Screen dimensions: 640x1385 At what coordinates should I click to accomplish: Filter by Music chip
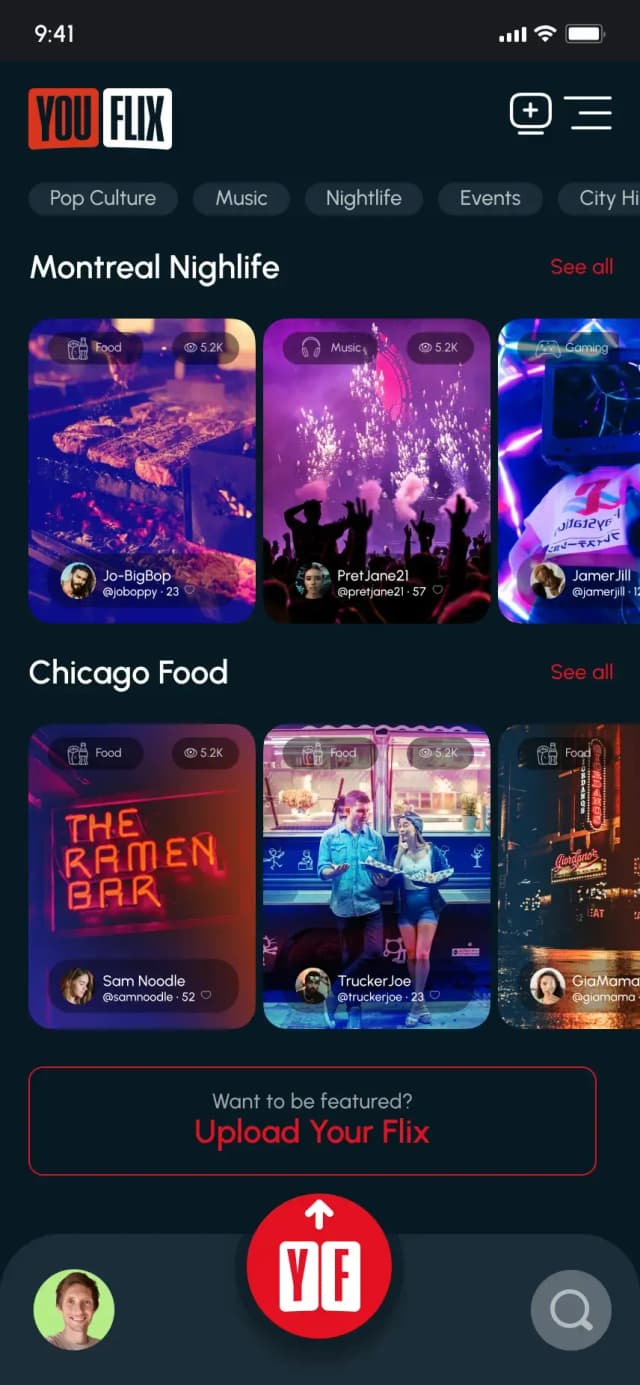[x=241, y=198]
